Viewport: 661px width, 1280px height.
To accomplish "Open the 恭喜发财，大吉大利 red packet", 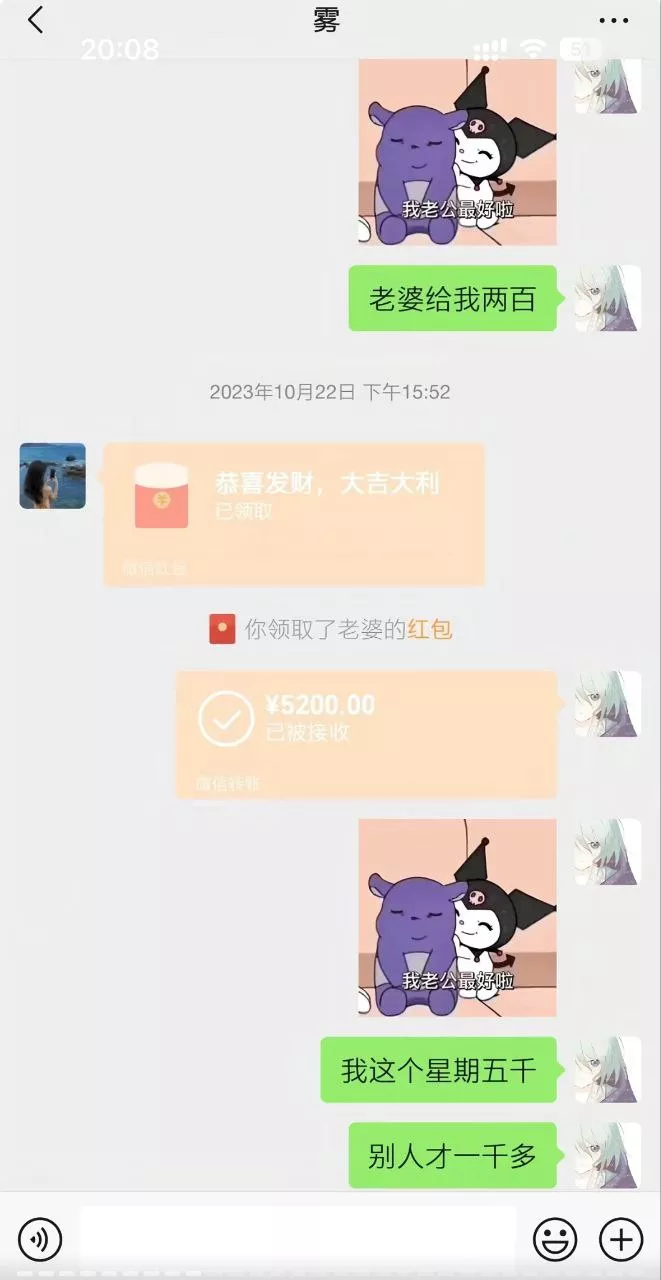I will click(294, 514).
